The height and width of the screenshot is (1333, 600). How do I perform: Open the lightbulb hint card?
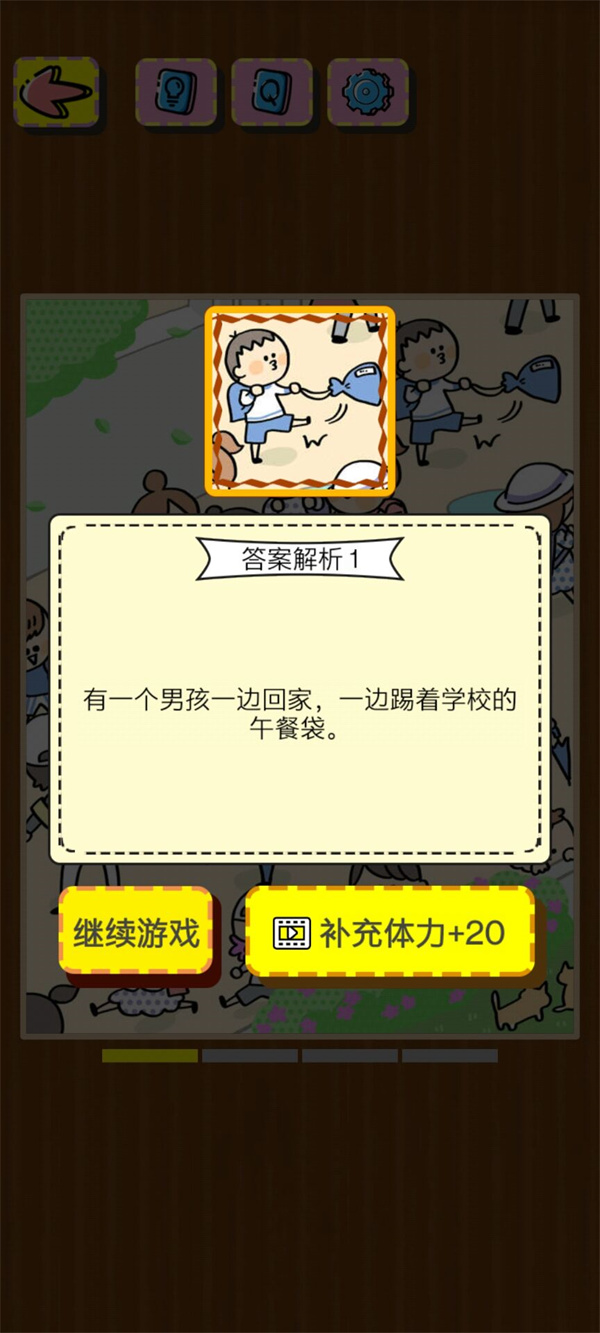(175, 93)
